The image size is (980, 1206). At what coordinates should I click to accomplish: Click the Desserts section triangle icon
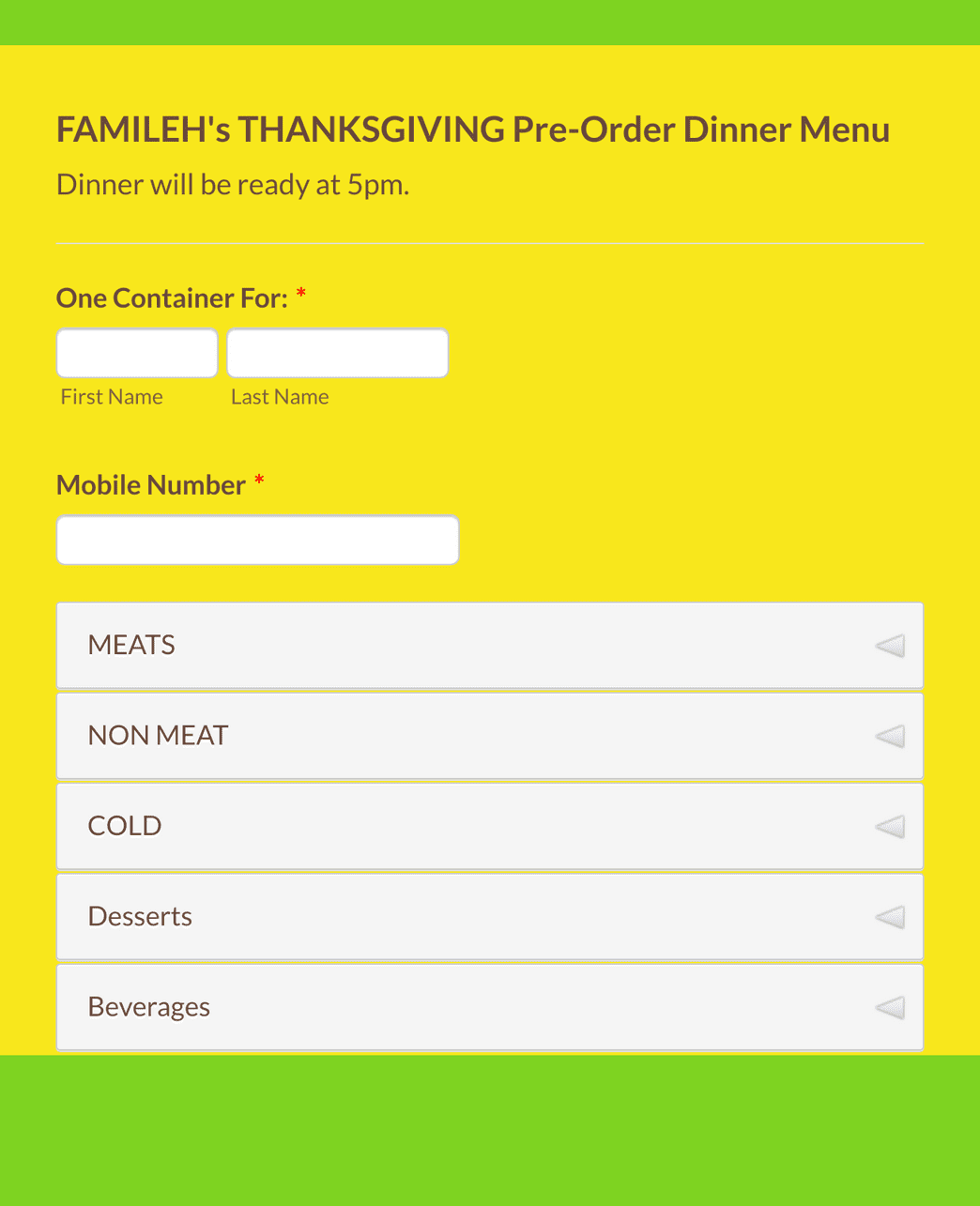click(889, 917)
